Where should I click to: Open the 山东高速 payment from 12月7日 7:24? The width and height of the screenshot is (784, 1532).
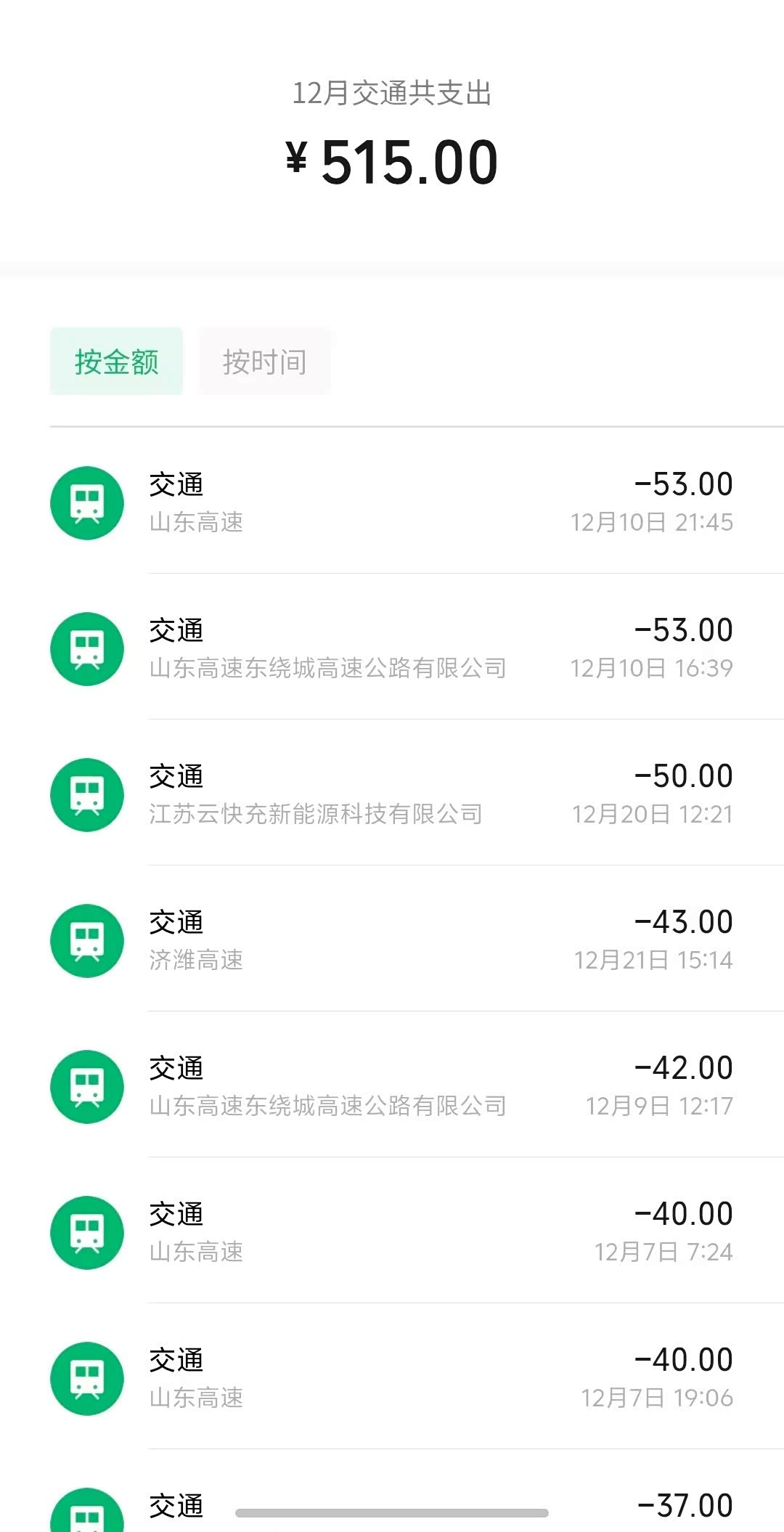(392, 1231)
